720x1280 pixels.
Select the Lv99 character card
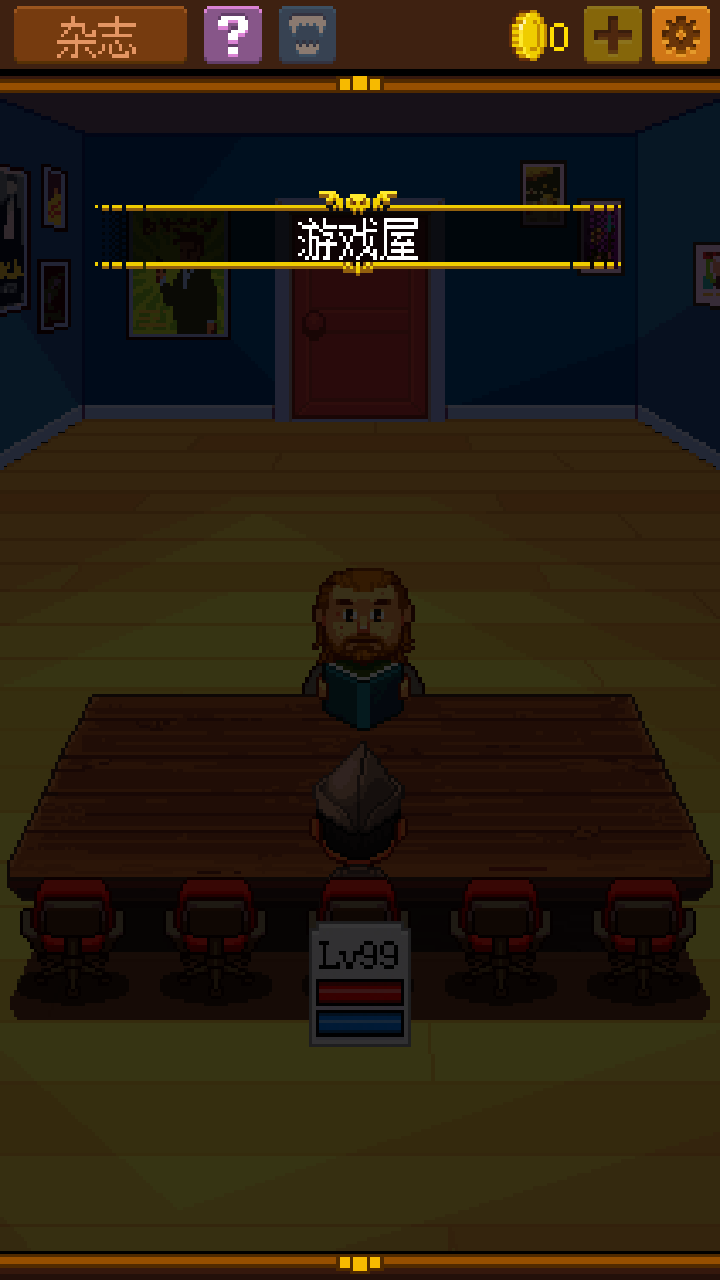click(360, 986)
